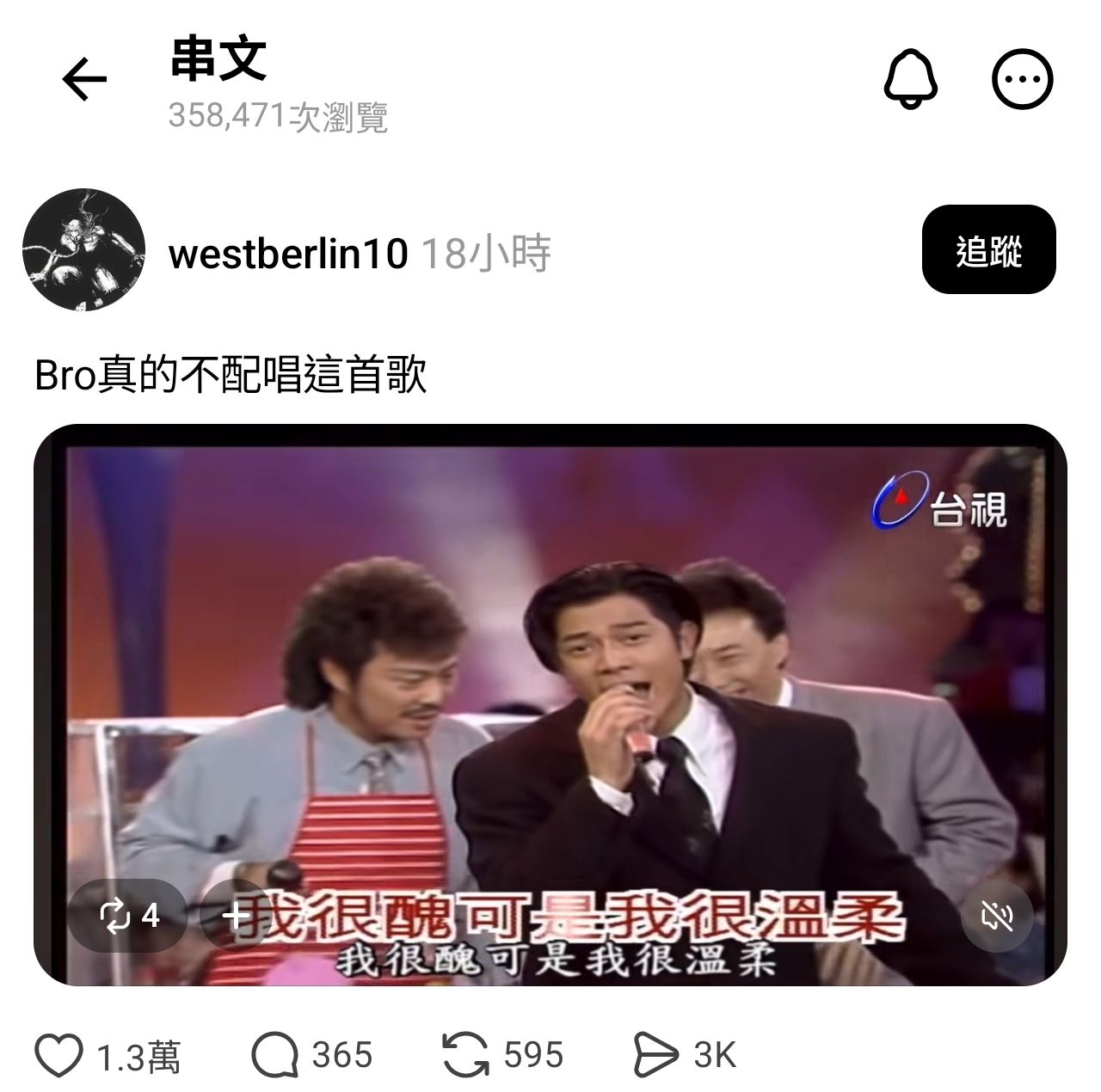Unmute the video sound
Screen dimensions: 1101x1092
tap(997, 917)
